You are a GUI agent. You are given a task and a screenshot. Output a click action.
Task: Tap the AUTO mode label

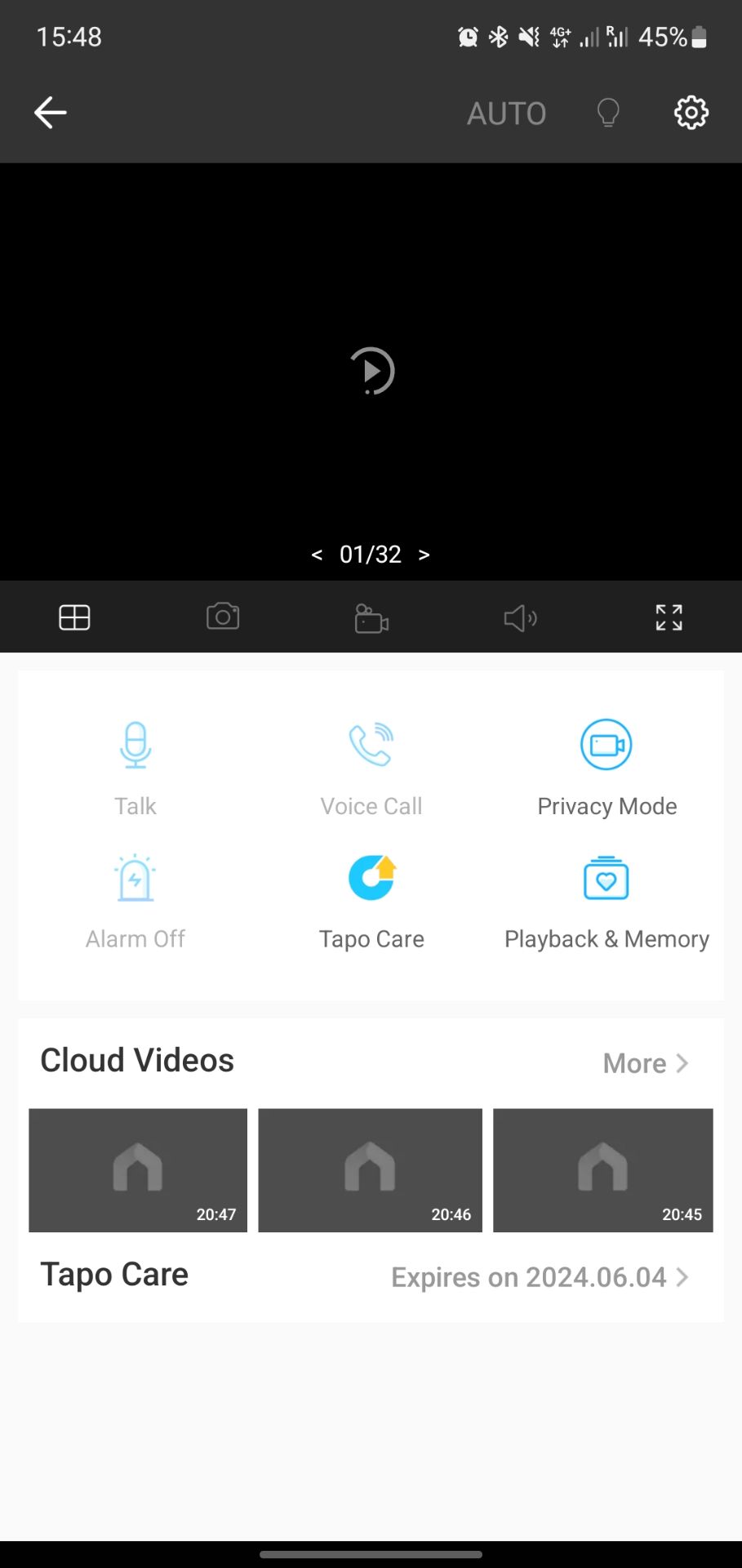coord(506,114)
